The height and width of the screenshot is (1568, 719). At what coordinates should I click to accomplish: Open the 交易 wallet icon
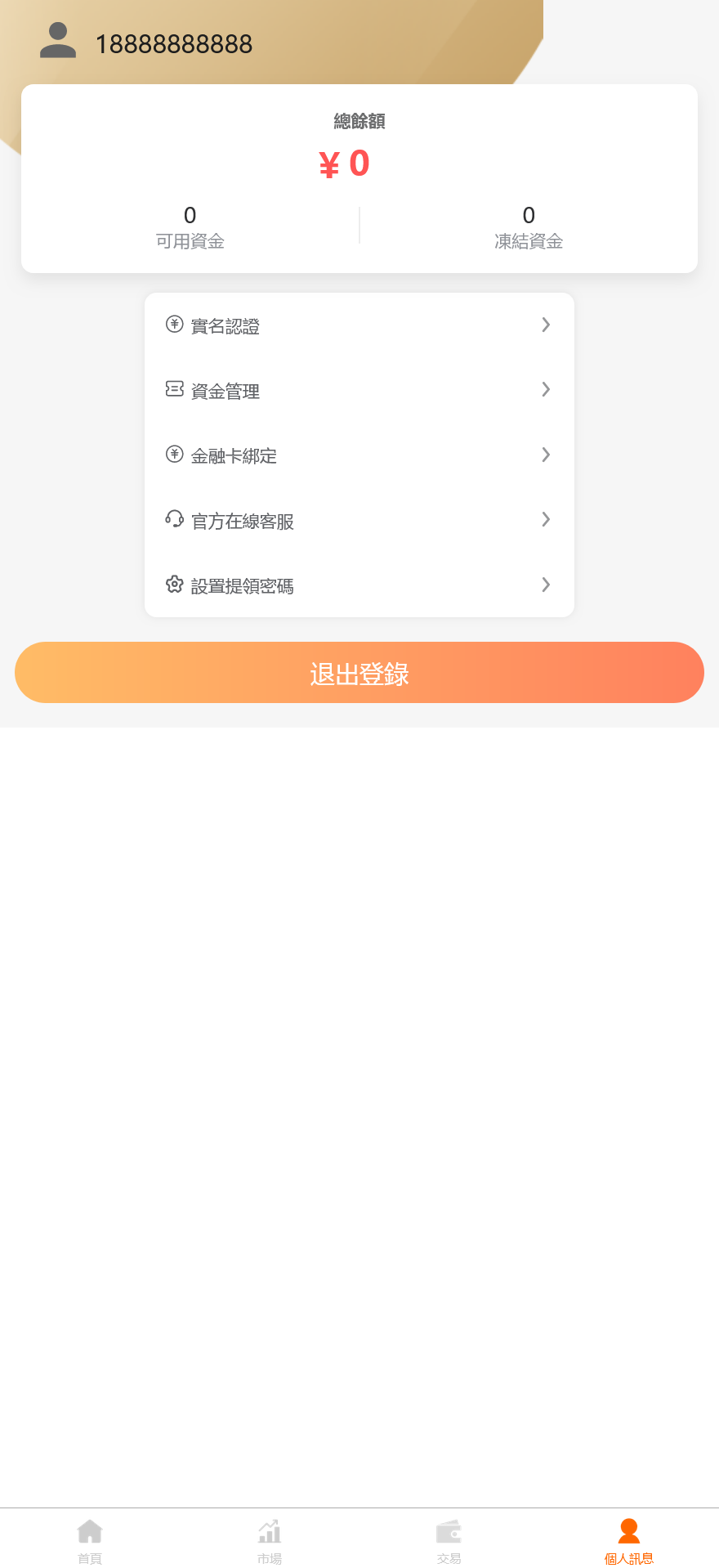click(449, 1530)
